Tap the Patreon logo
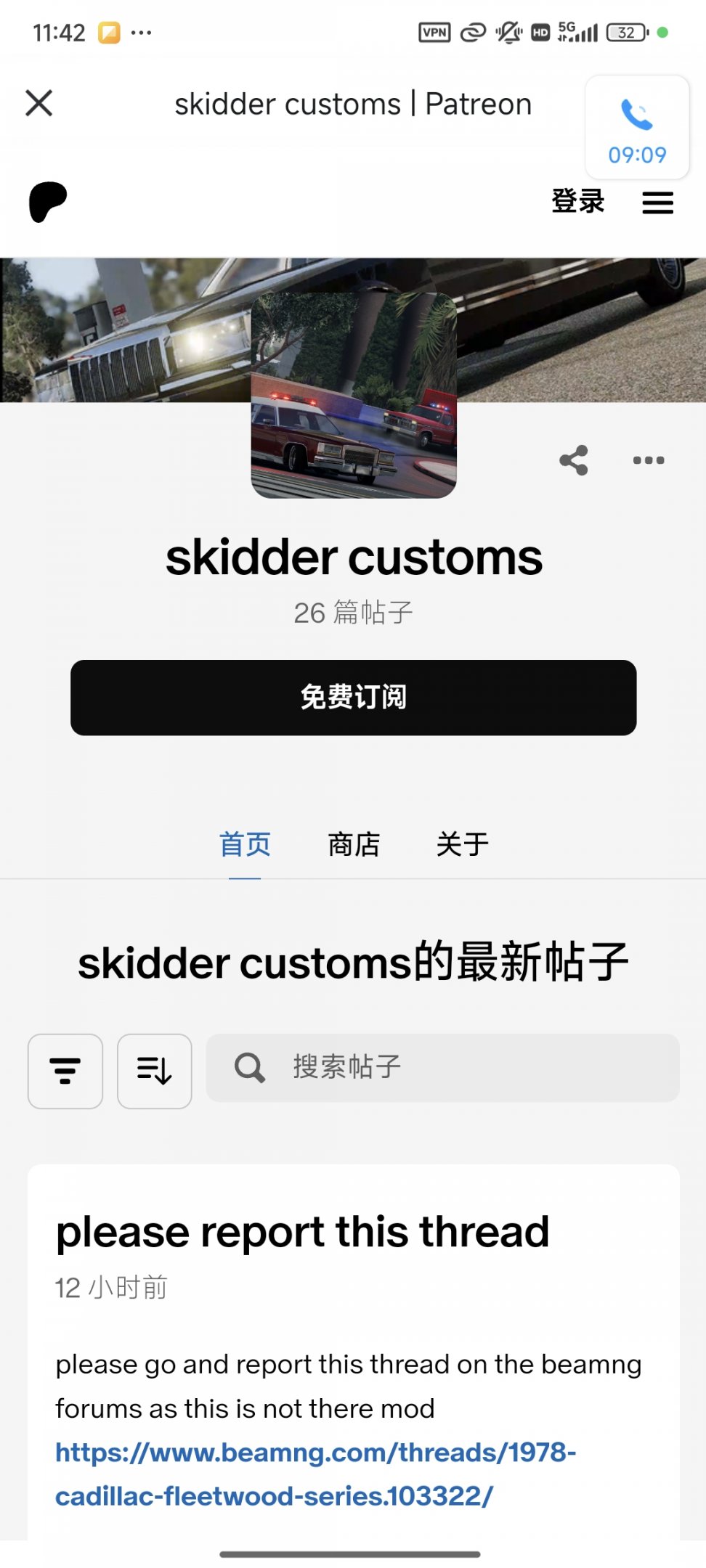 point(48,202)
